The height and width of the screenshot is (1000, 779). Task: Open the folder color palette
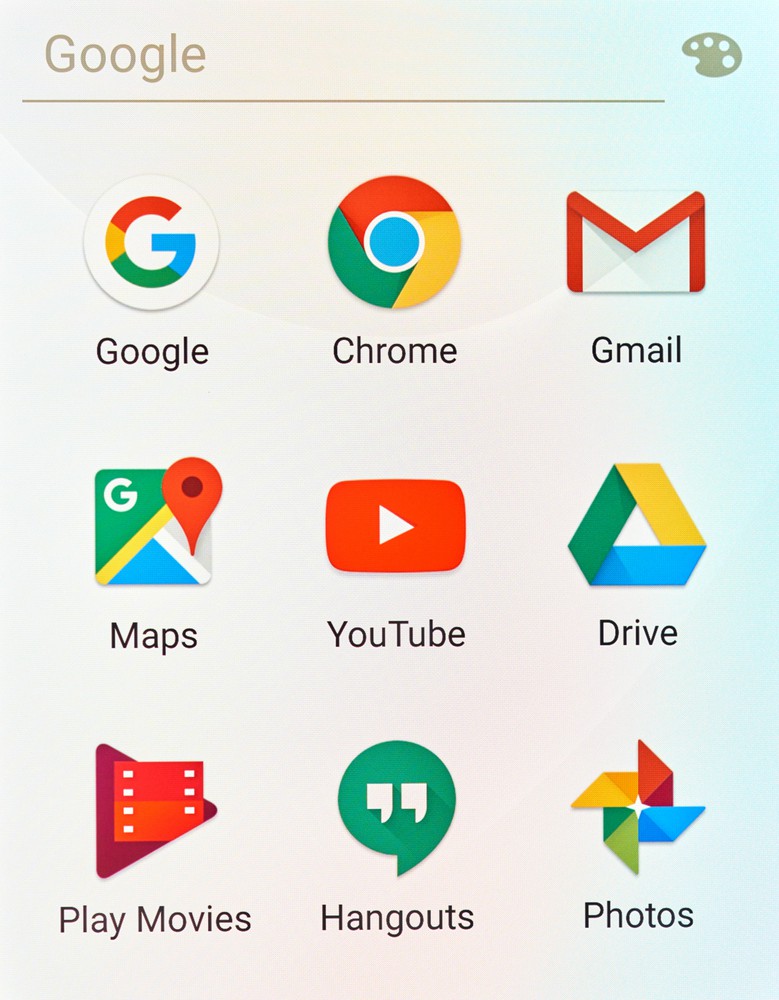click(x=711, y=54)
